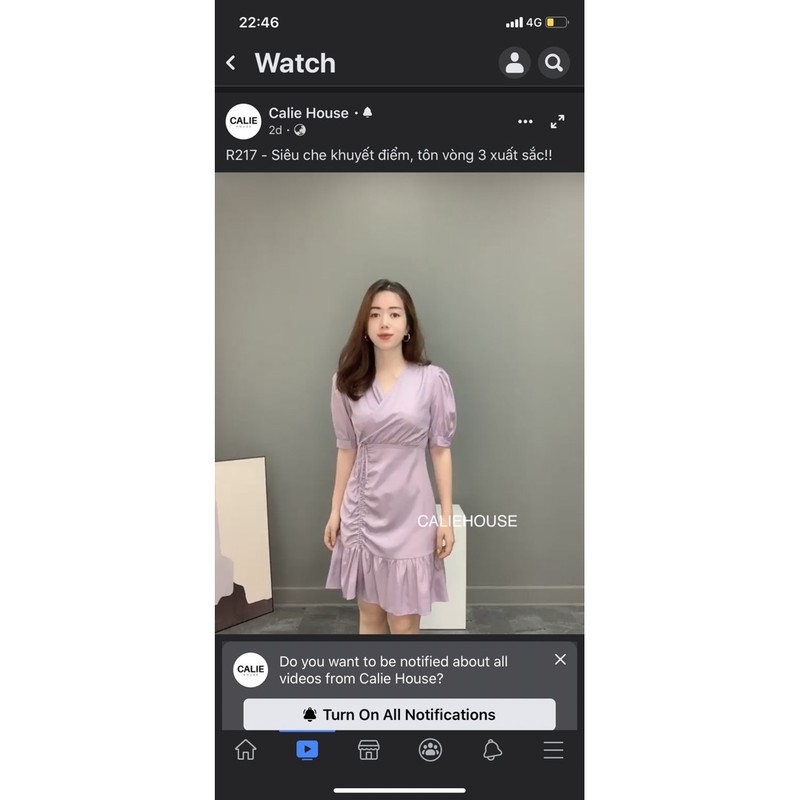Open the profile icon in the Watch header
800x800 pixels.
[x=514, y=63]
